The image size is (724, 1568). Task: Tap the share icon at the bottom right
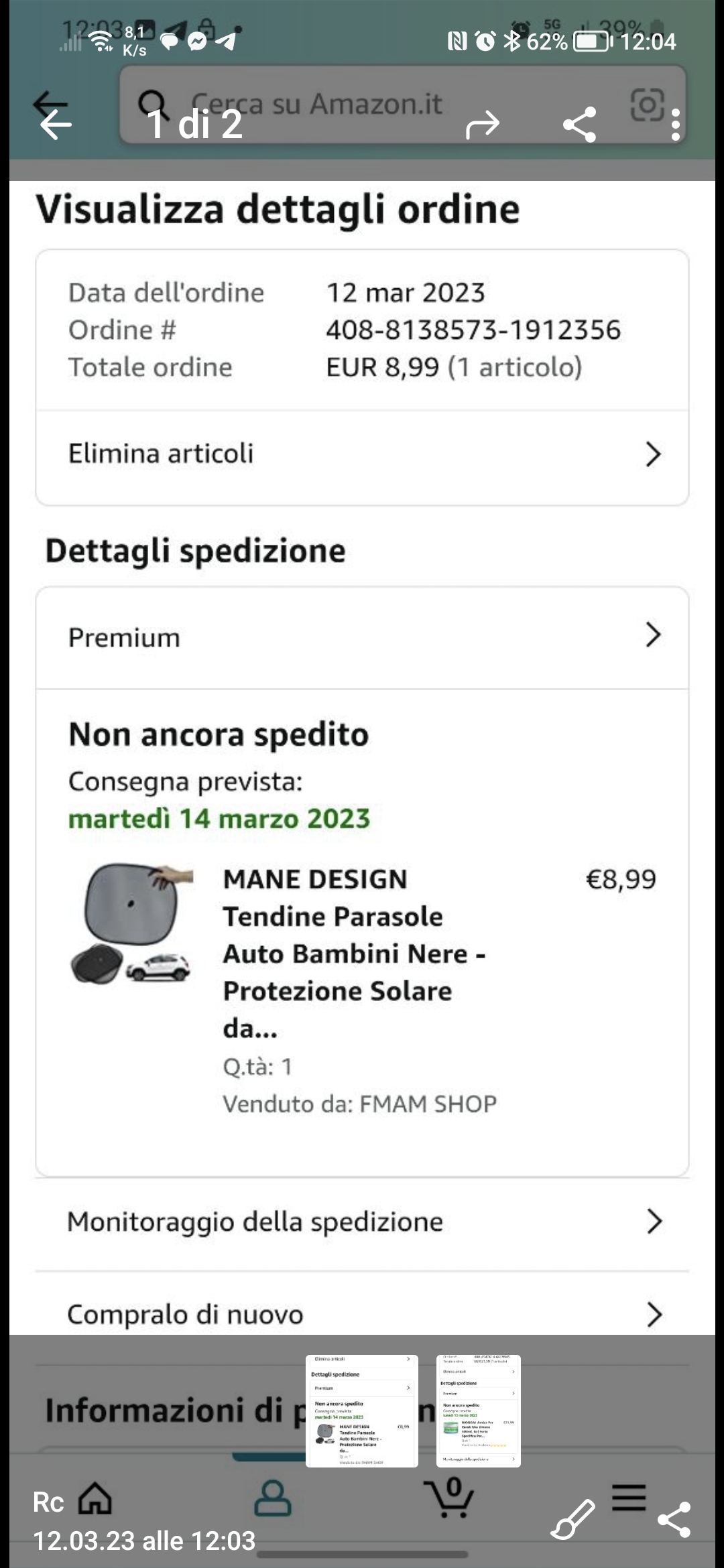point(674,1519)
